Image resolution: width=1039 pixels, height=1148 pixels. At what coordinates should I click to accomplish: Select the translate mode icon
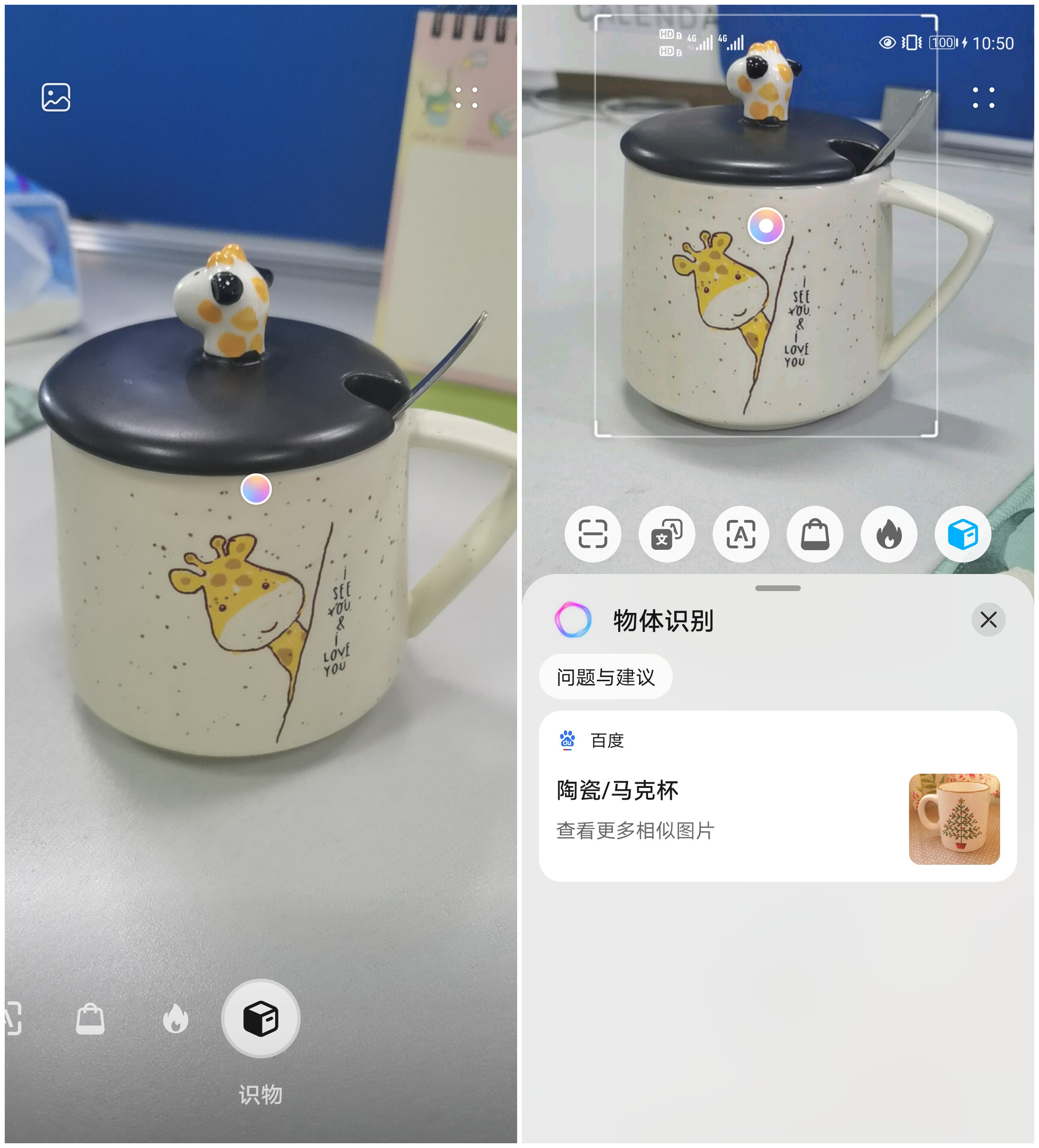(x=667, y=534)
